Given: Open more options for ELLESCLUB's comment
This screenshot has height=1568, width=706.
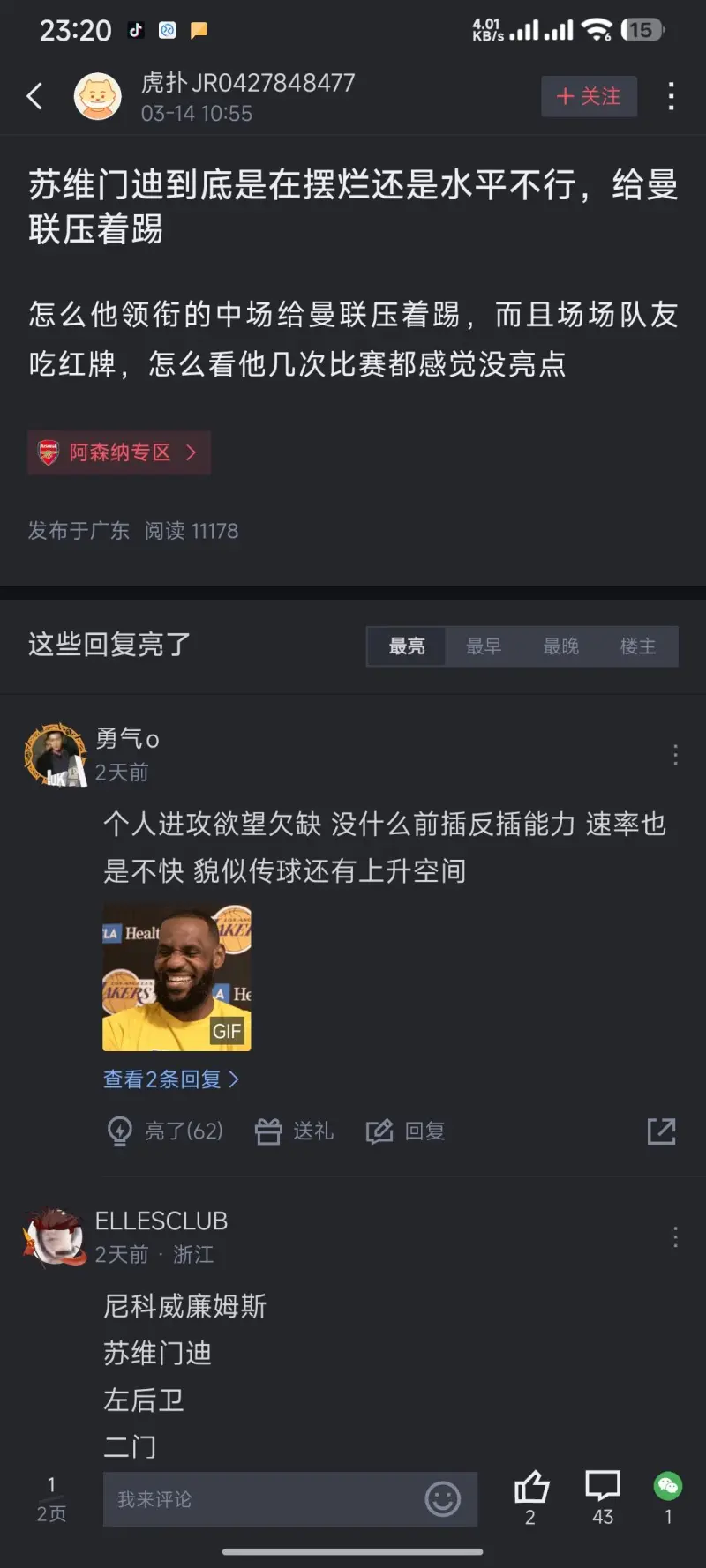Looking at the screenshot, I should pos(675,1236).
